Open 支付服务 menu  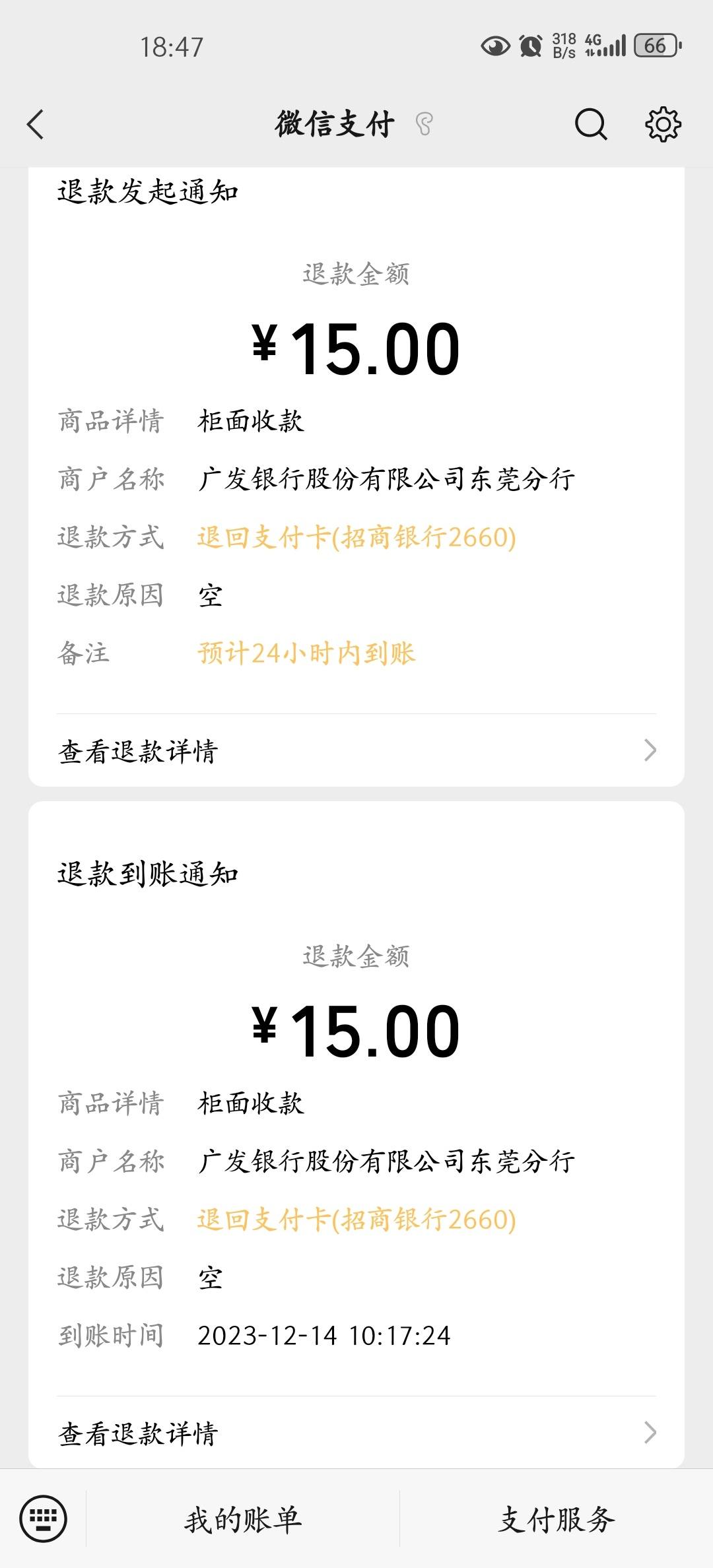click(557, 1519)
